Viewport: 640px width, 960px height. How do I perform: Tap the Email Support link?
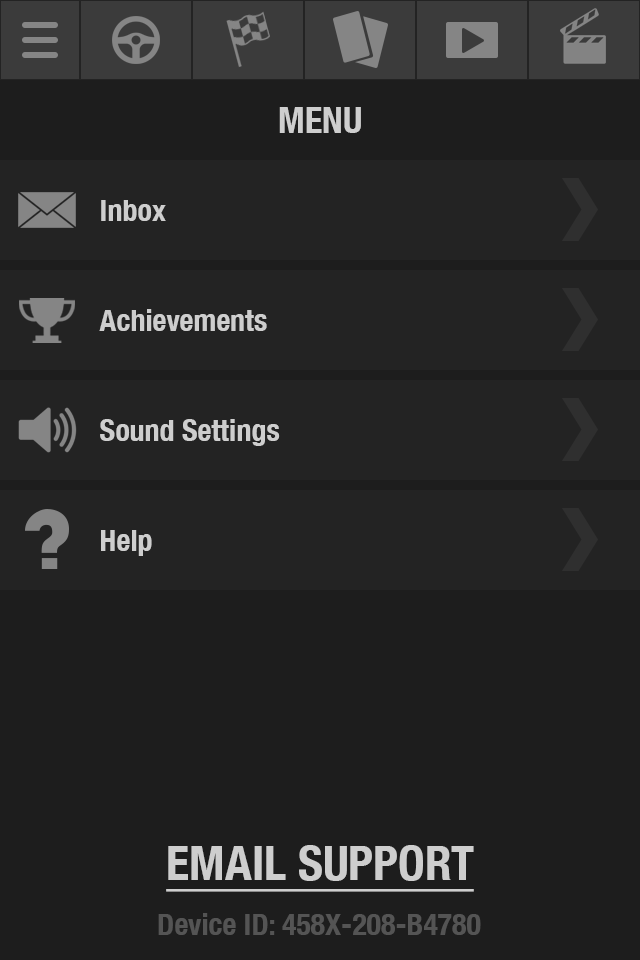[320, 865]
